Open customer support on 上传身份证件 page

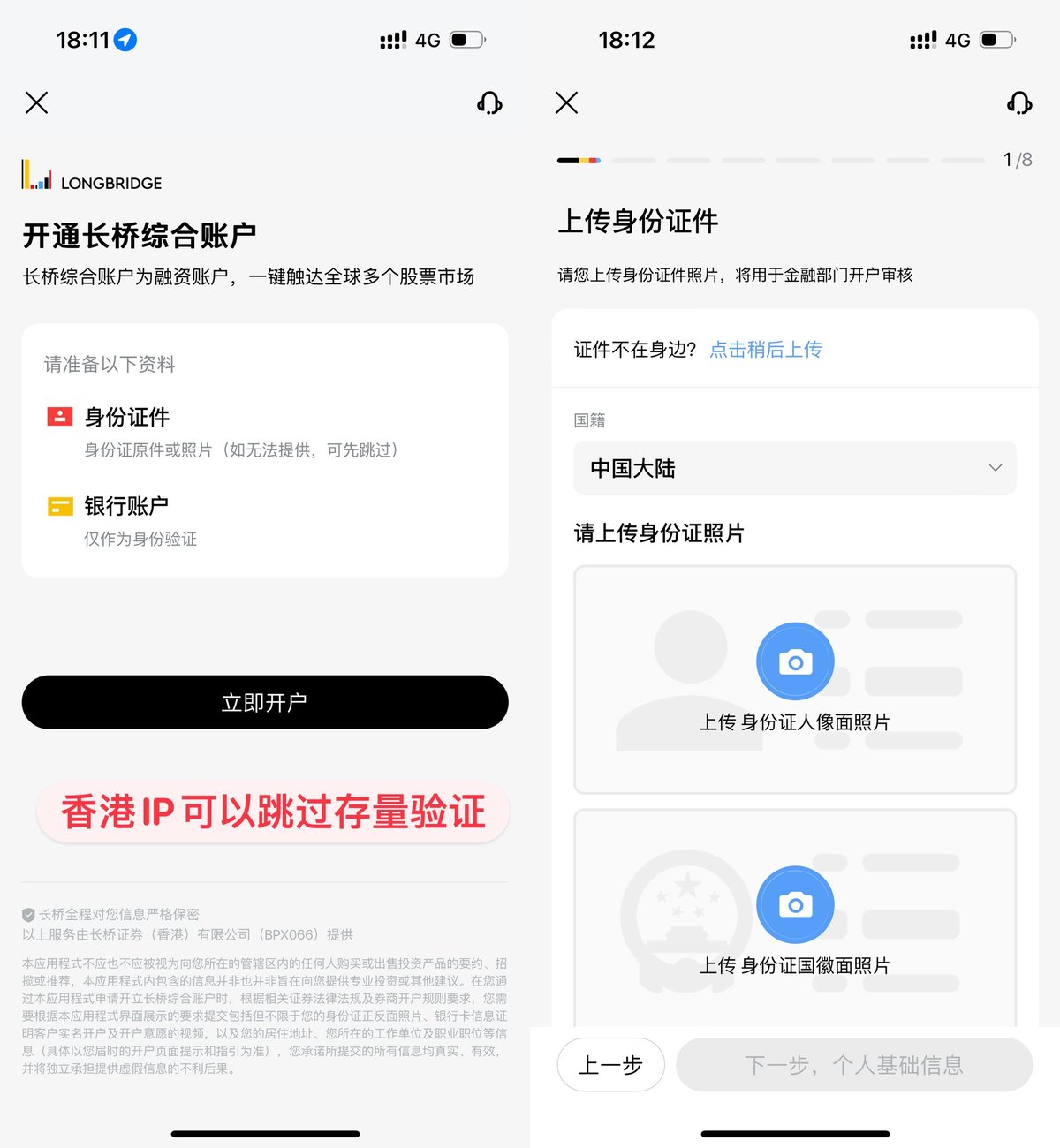tap(1019, 103)
